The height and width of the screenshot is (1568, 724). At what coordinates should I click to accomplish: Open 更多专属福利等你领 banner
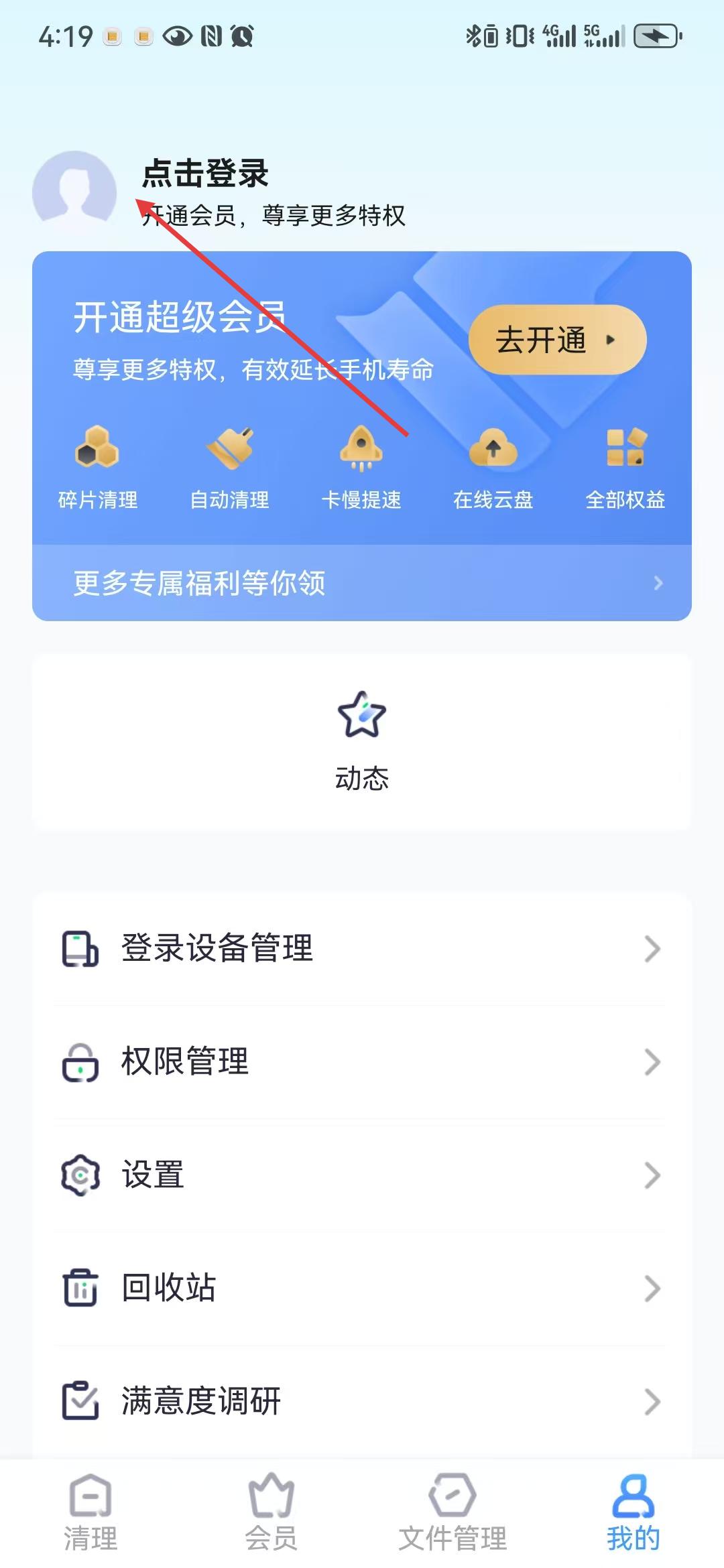(x=362, y=583)
